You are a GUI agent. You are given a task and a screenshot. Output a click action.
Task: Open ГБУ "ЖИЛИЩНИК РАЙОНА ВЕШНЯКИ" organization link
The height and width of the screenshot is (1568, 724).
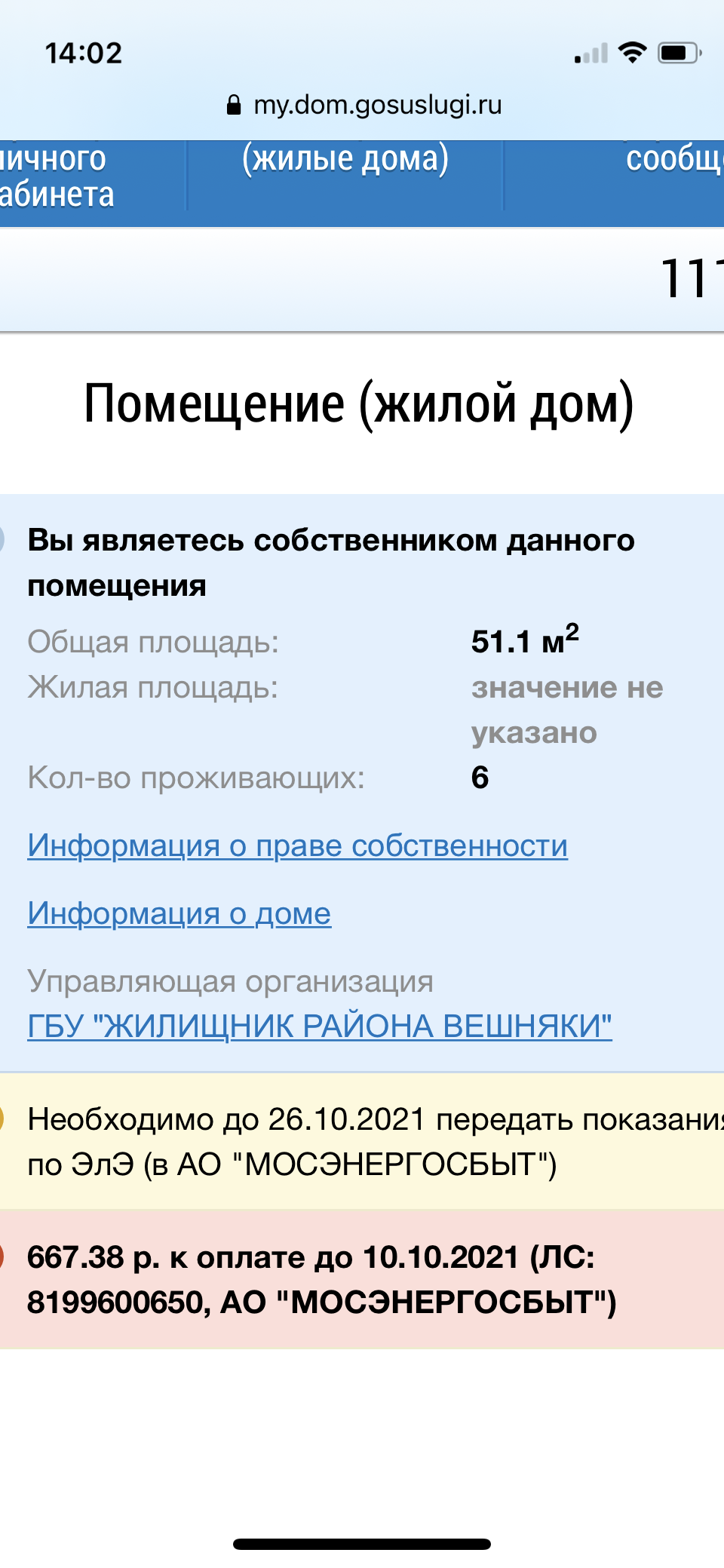tap(319, 1026)
